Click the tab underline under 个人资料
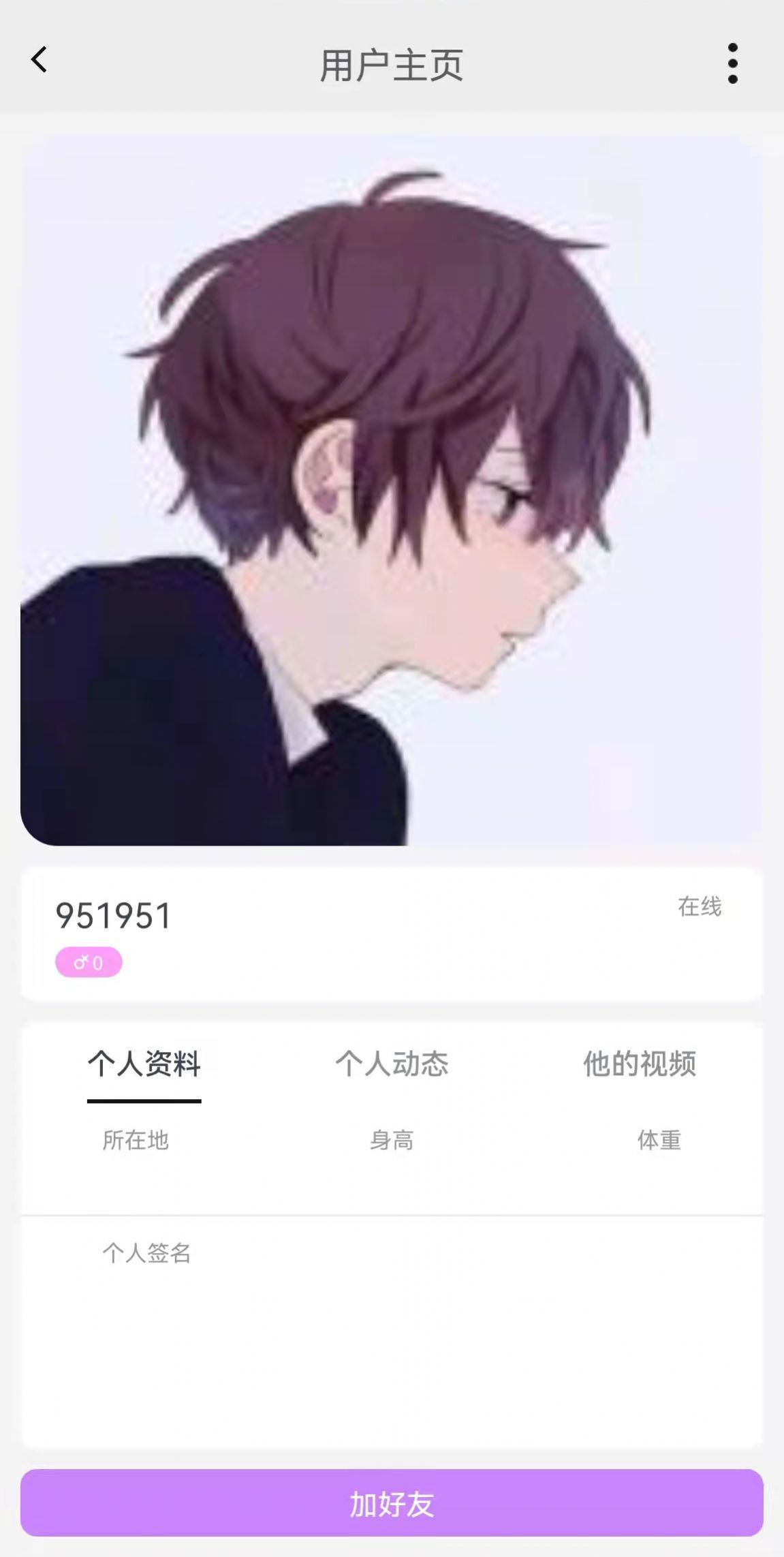 click(x=144, y=1098)
